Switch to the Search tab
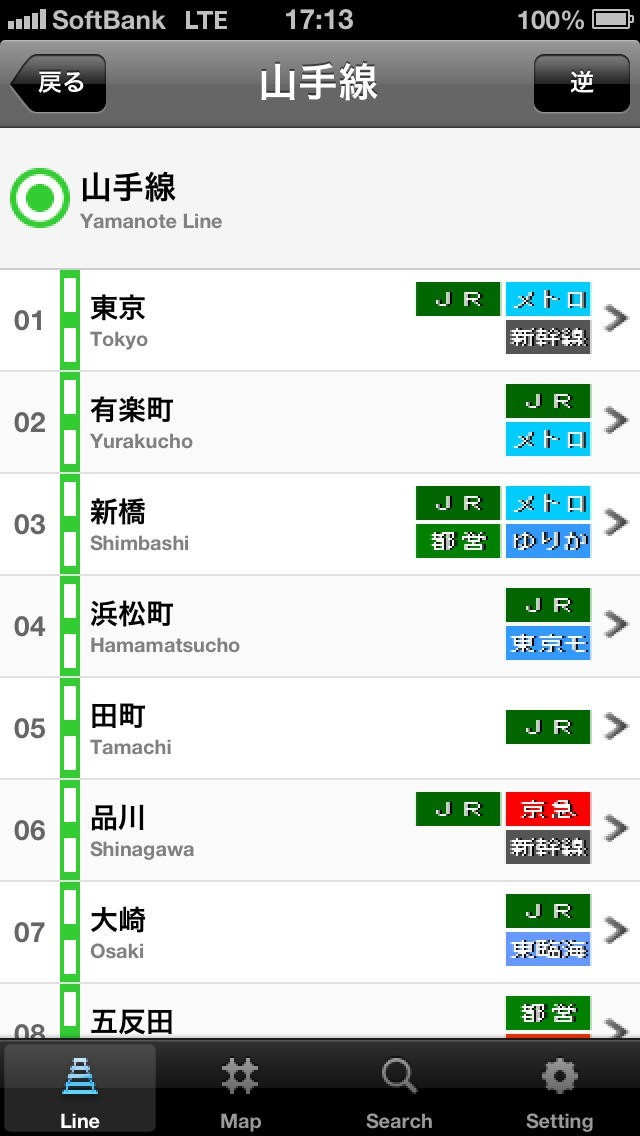This screenshot has width=640, height=1136. 399,1089
